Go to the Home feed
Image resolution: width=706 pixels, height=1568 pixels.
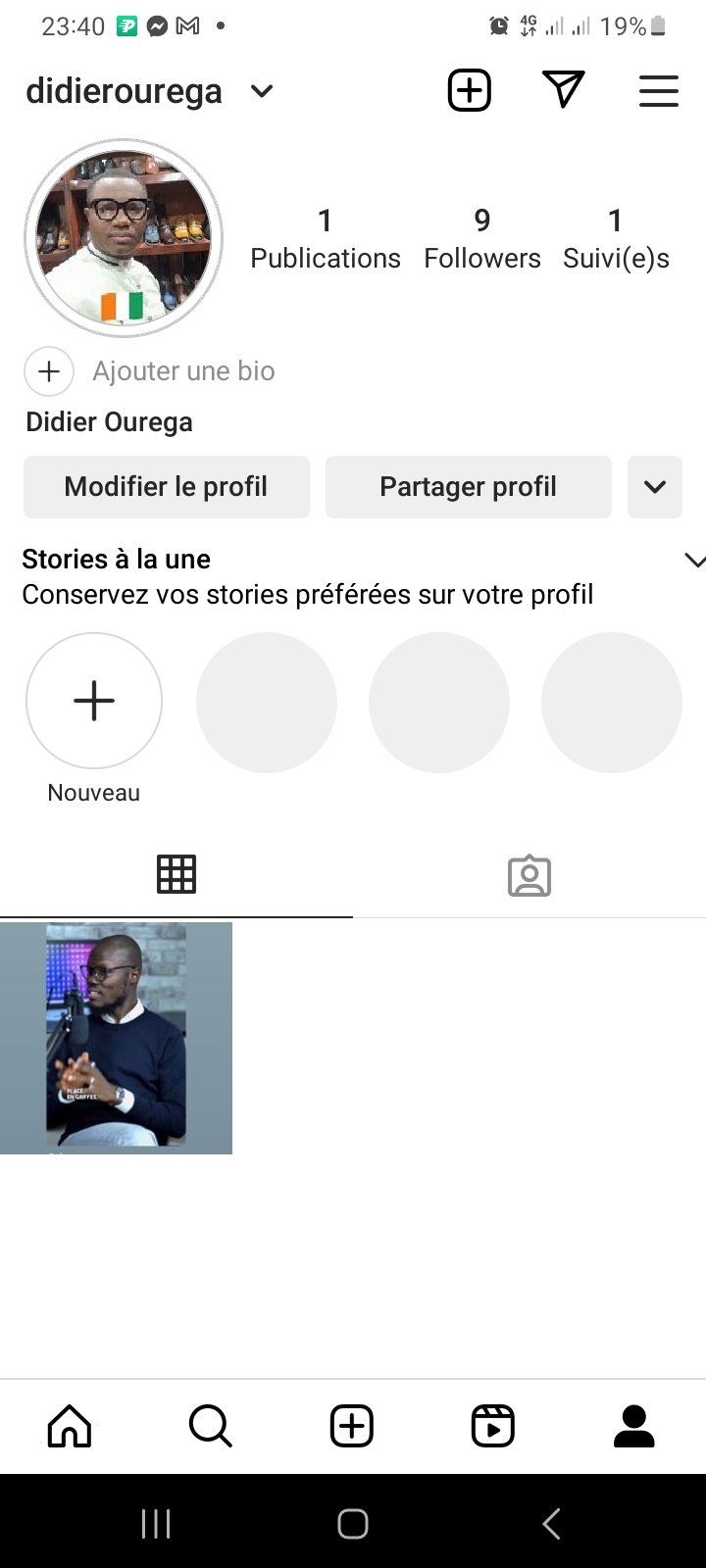tap(70, 1426)
